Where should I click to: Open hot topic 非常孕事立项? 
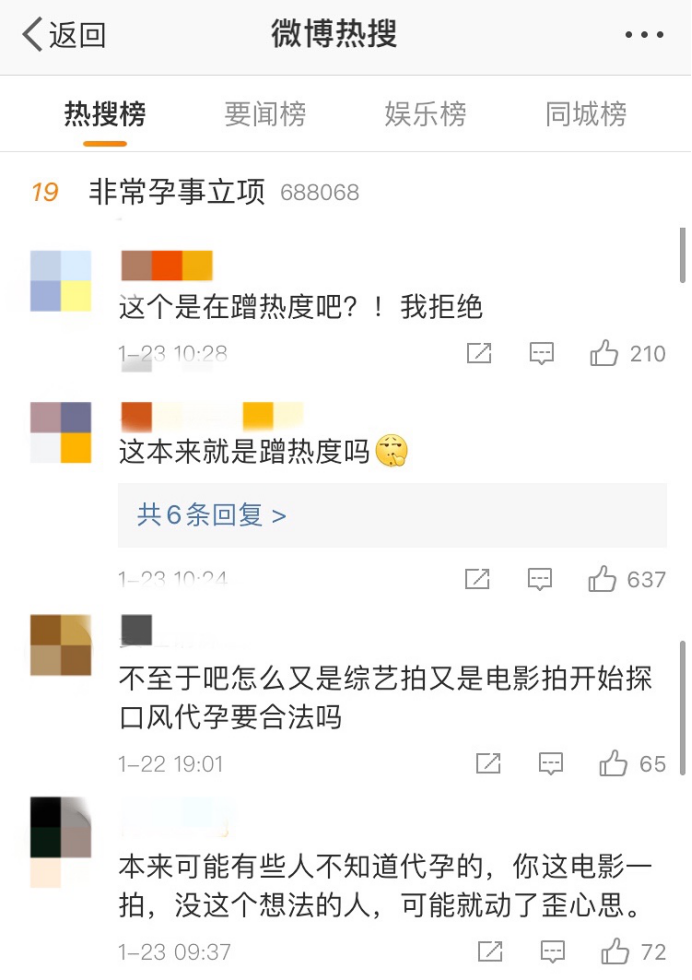(177, 191)
